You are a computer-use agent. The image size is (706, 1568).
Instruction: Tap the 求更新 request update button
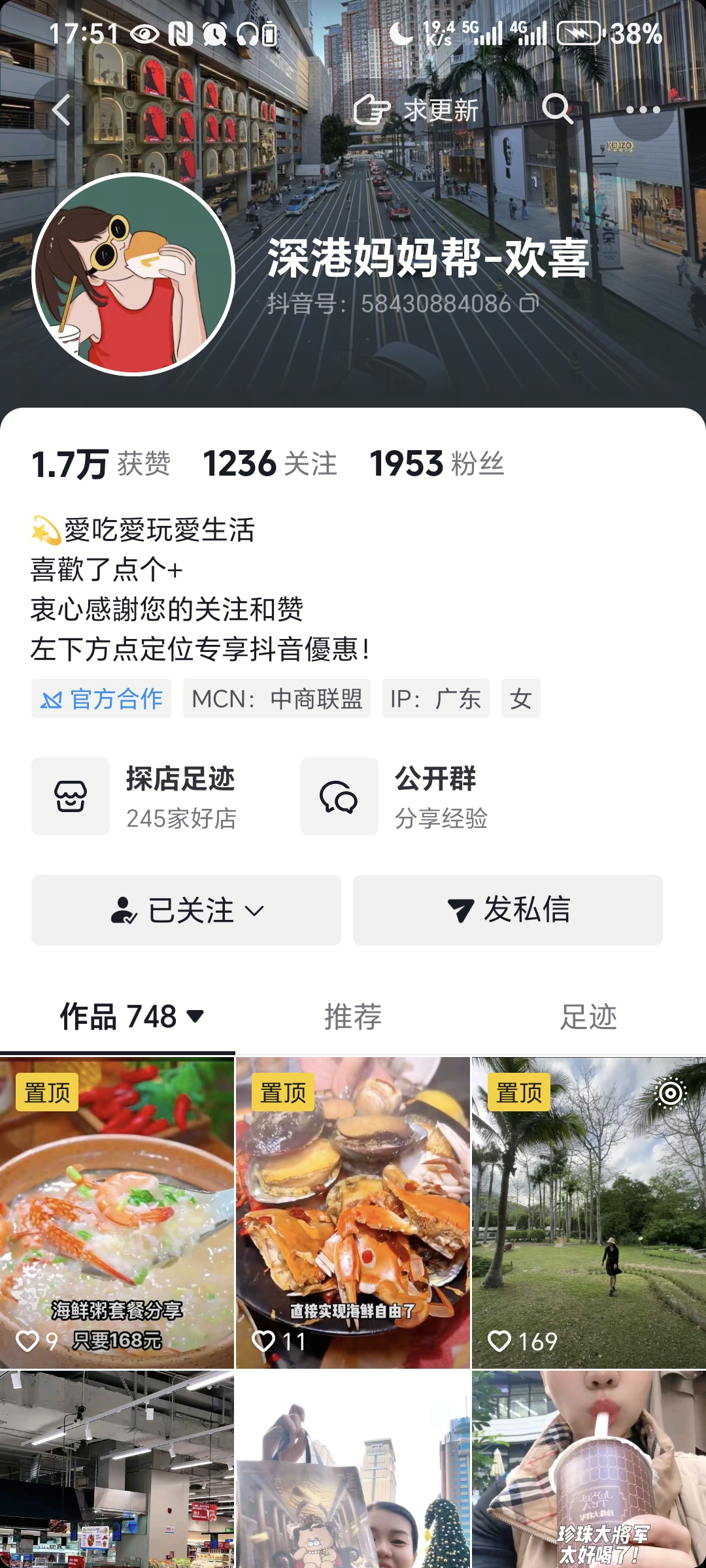pos(416,110)
